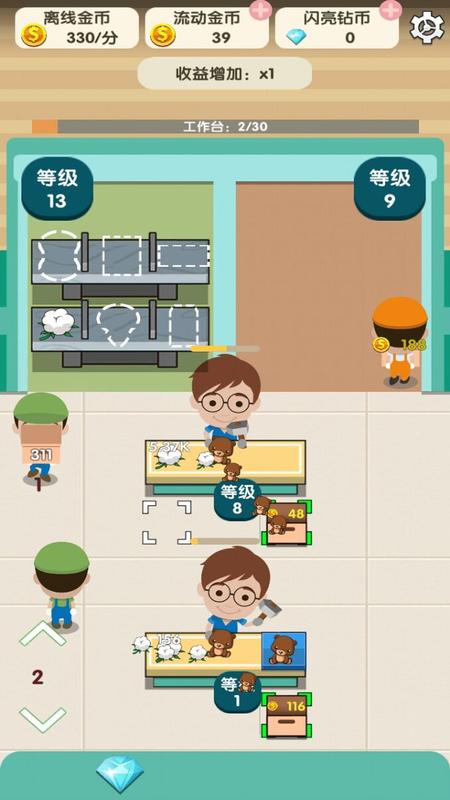Collect coins from the 116 crate
Image resolution: width=450 pixels, height=800 pixels.
[286, 715]
